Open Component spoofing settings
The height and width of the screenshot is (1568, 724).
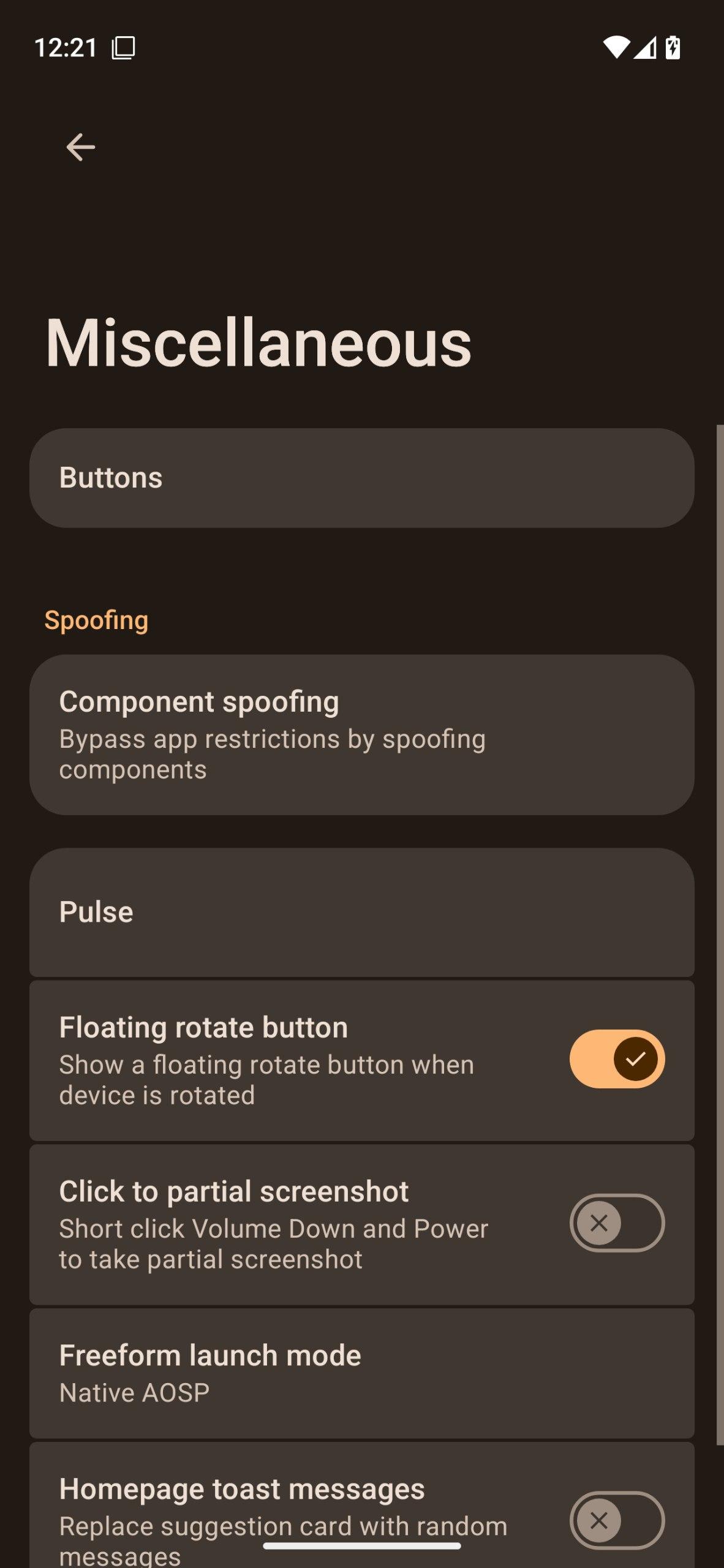pyautogui.click(x=361, y=734)
